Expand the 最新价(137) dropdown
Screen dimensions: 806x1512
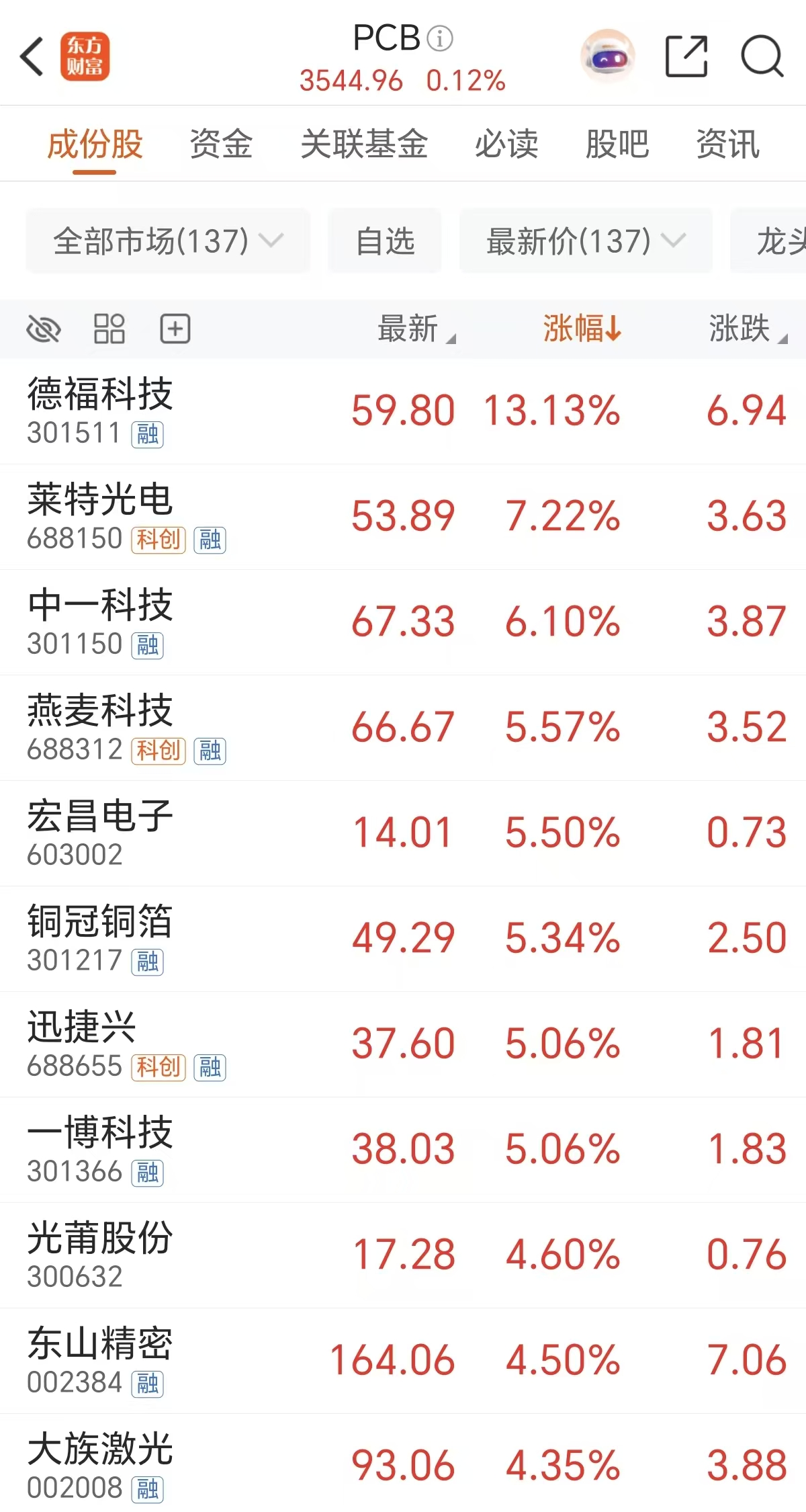tap(586, 241)
